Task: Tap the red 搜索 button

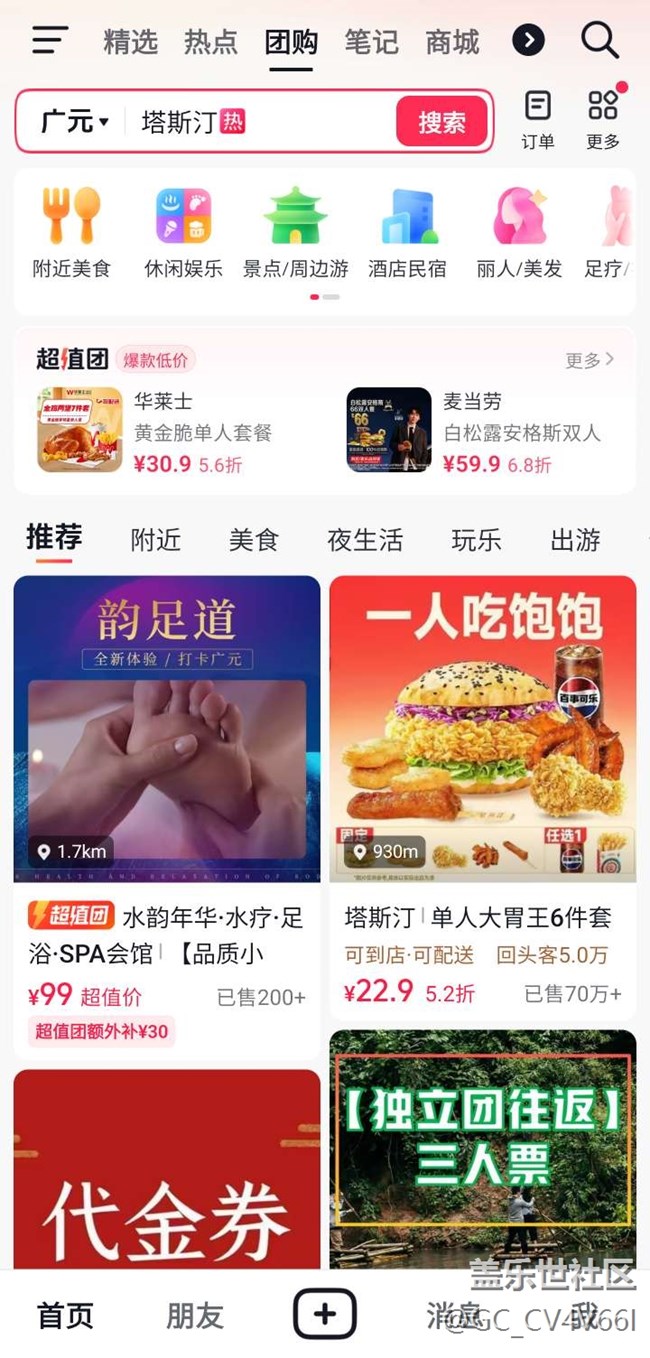Action: [441, 122]
